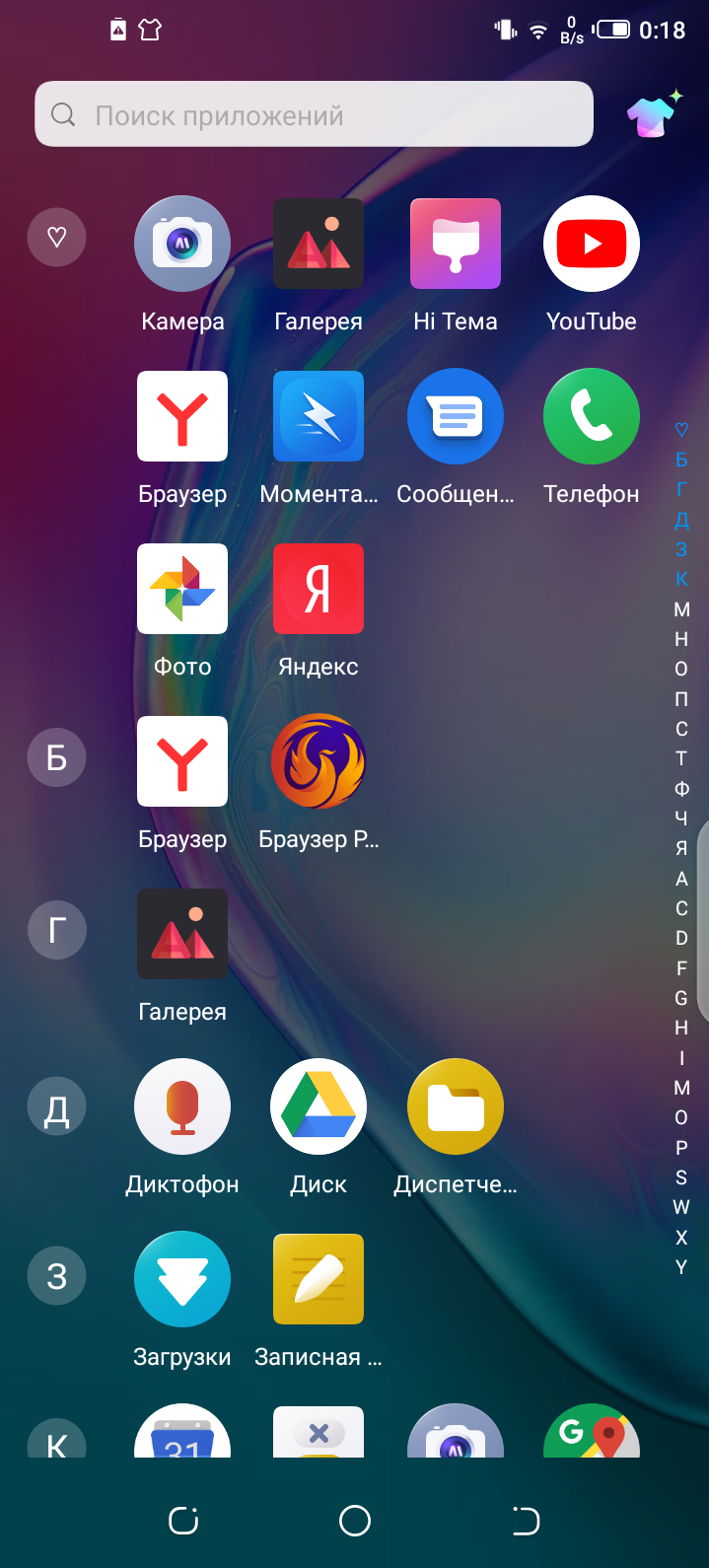Viewport: 709px width, 1568px height.
Task: Open Загрузки downloads
Action: pos(182,1279)
